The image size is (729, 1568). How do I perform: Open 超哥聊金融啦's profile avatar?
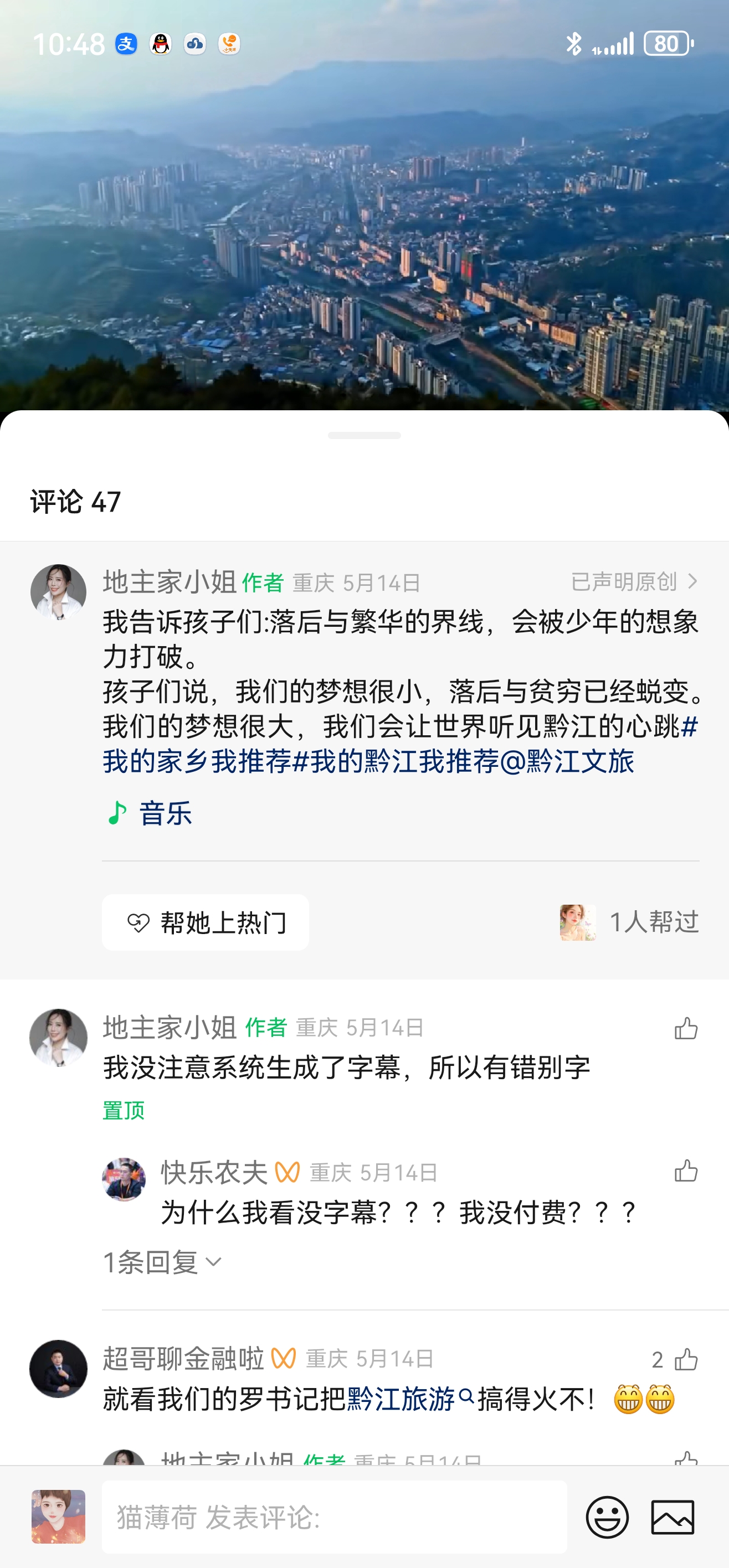pyautogui.click(x=59, y=1368)
